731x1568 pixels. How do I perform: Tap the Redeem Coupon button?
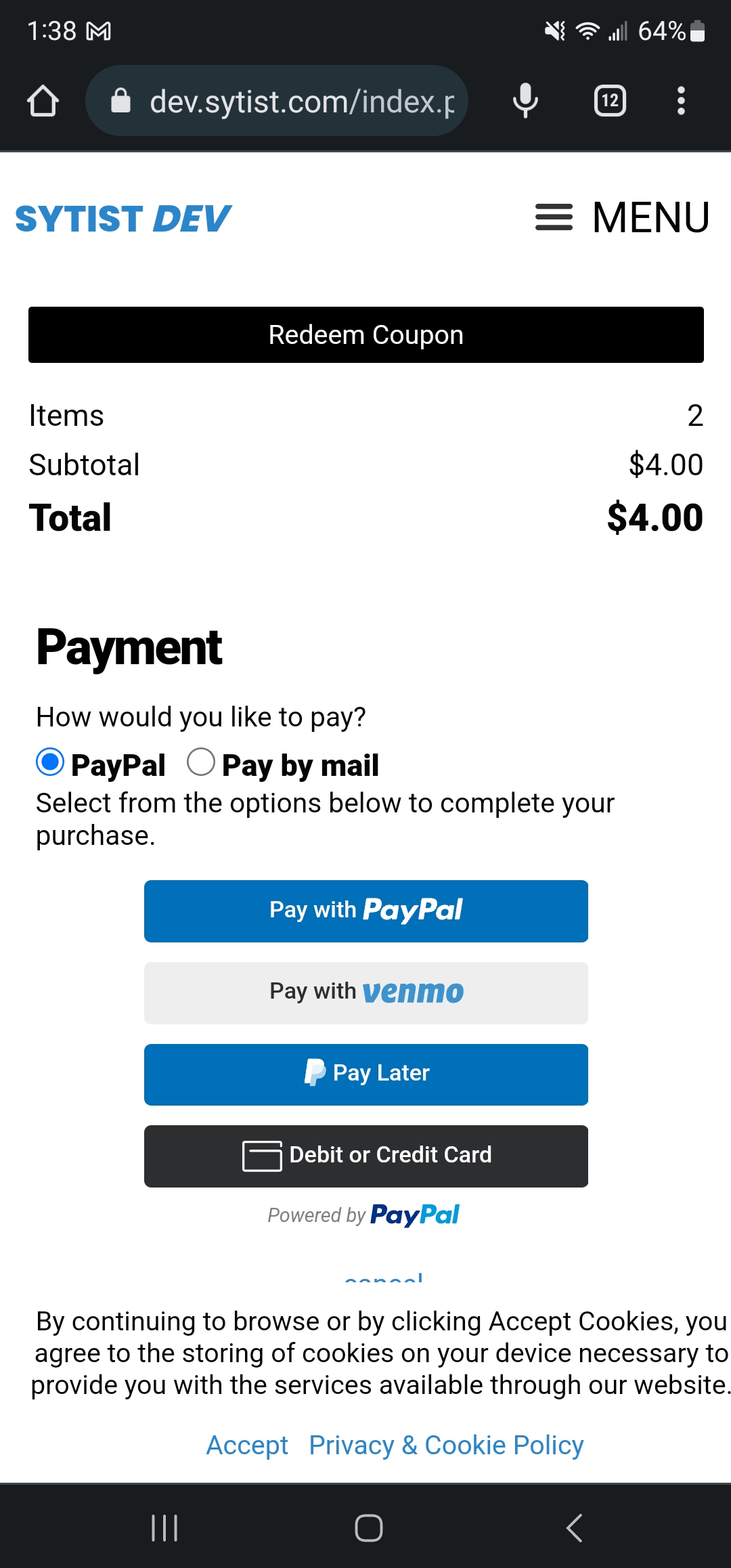click(x=366, y=334)
